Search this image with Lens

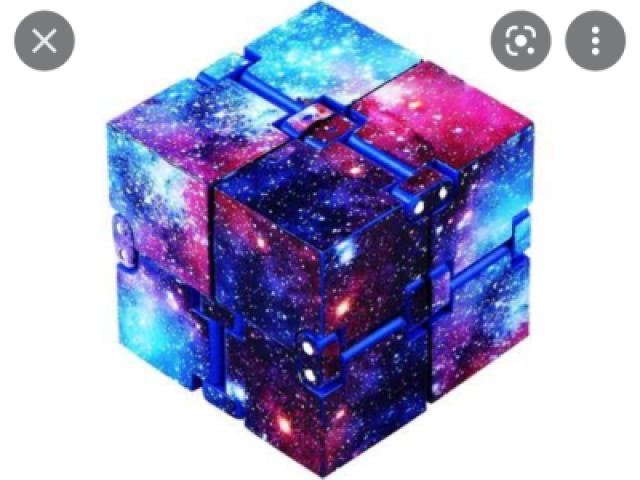[520, 41]
